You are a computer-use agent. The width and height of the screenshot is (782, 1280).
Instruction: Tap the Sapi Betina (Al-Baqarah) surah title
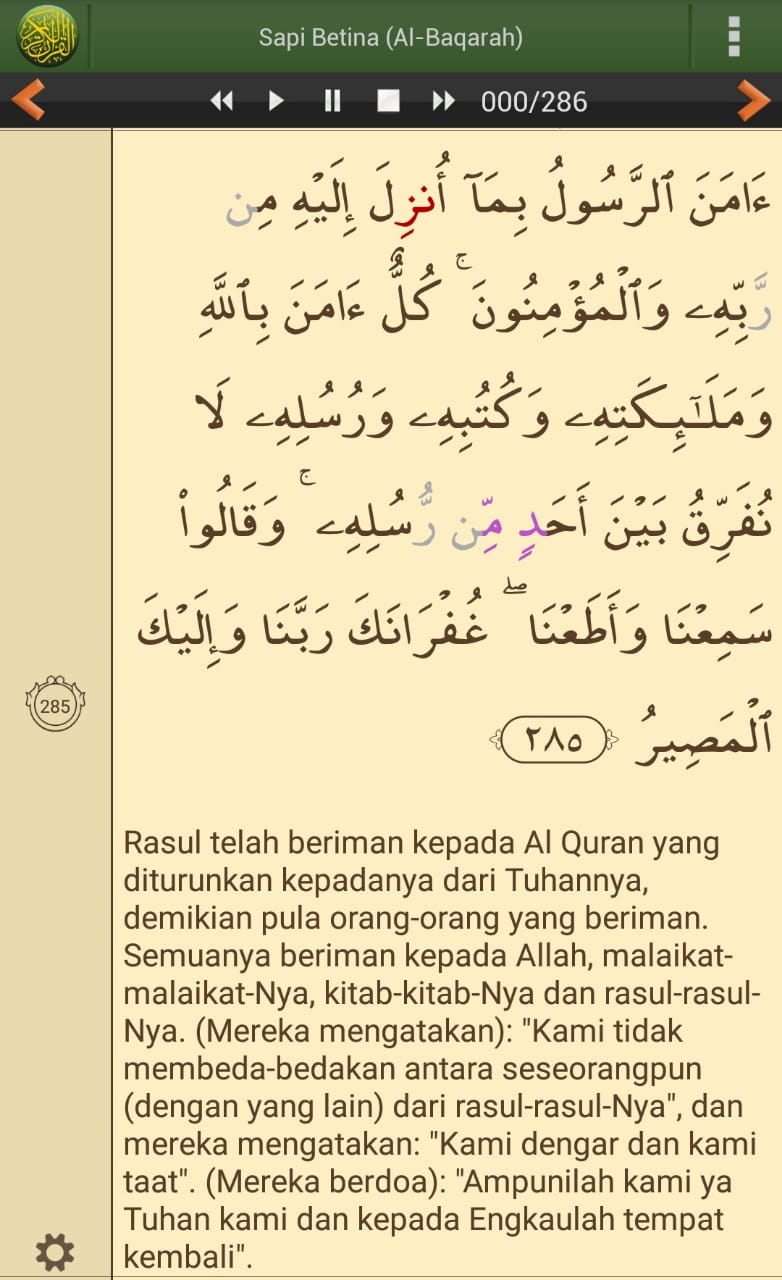[x=391, y=38]
